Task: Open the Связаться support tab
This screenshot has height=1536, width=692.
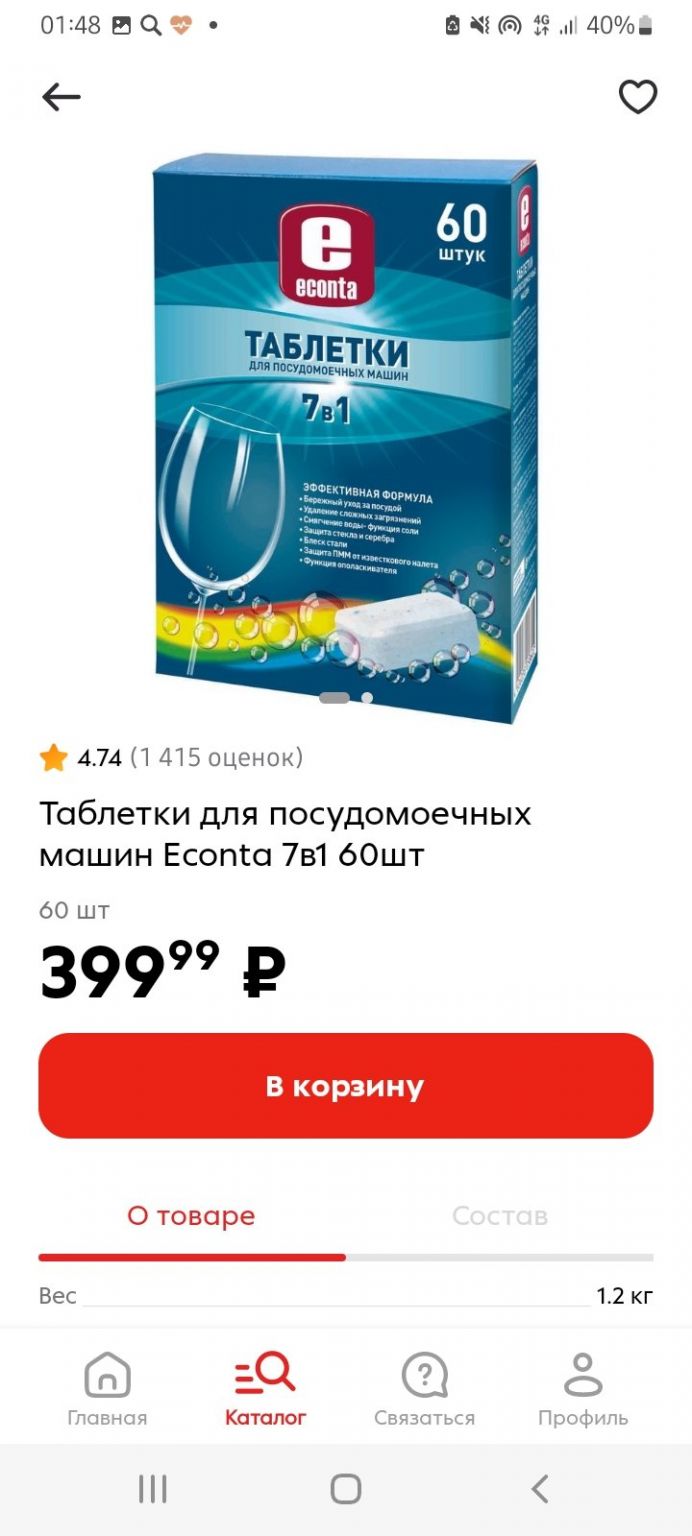Action: [424, 1390]
